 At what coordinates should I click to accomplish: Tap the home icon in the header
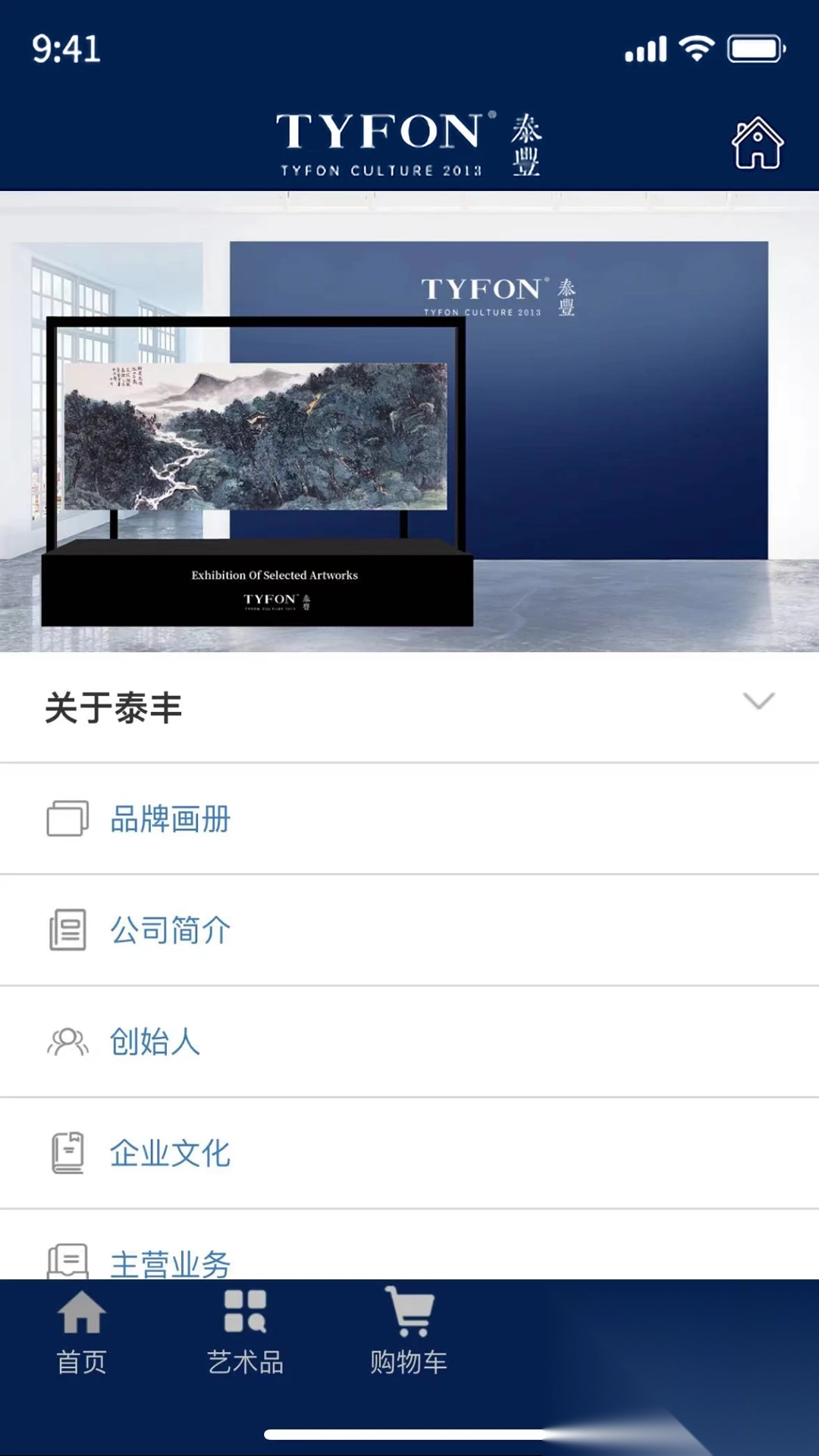click(x=757, y=143)
